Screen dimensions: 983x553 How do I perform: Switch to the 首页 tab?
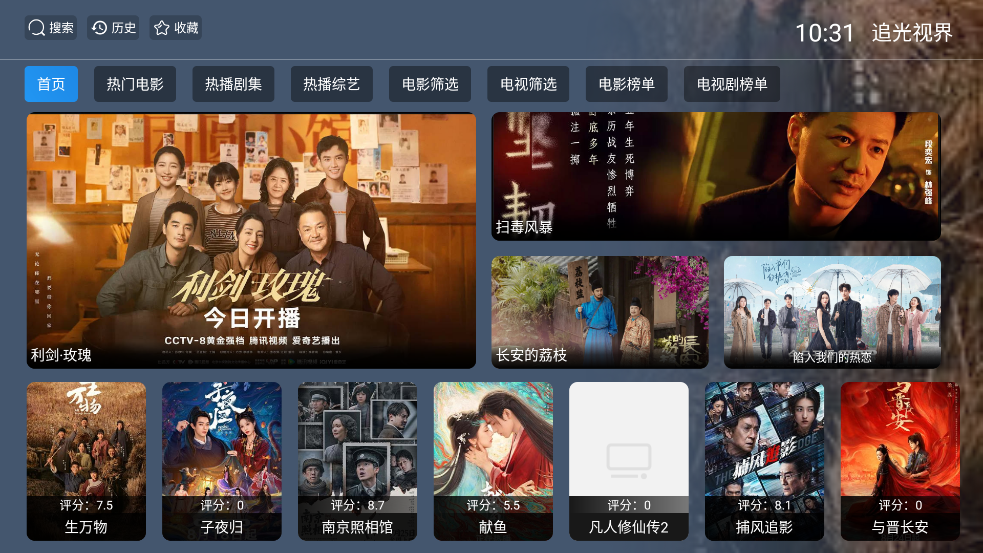coord(51,85)
